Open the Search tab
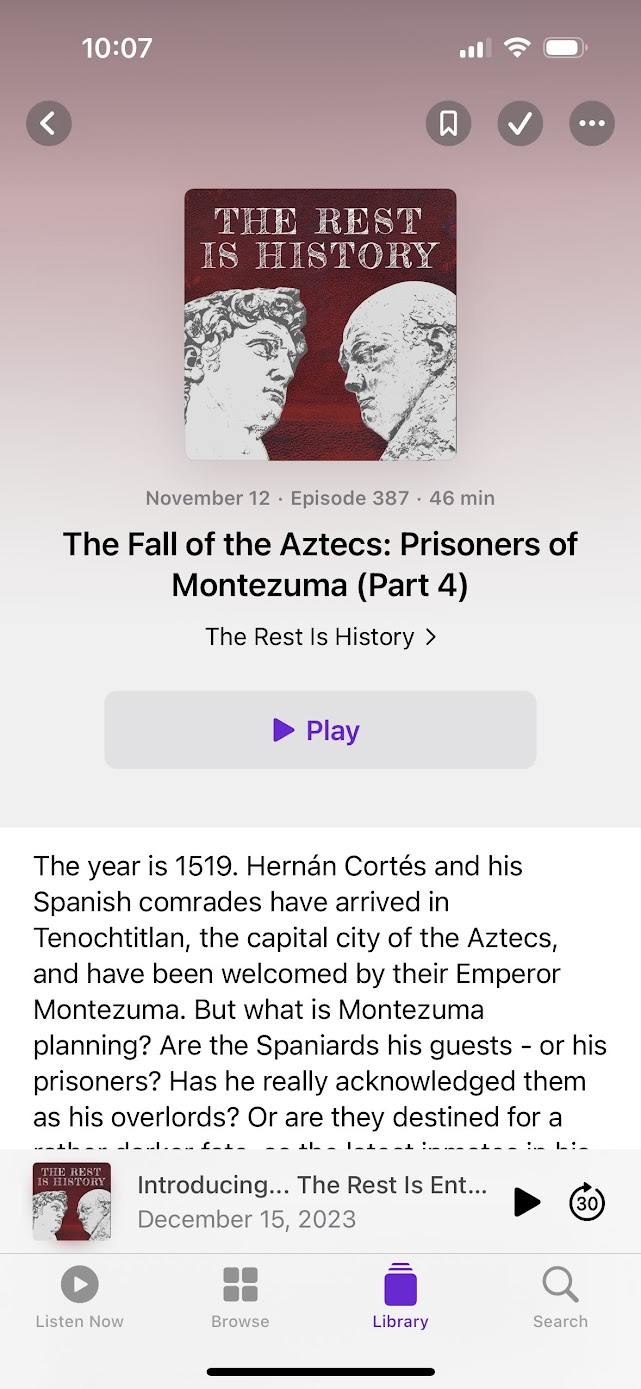The image size is (641, 1389). tap(560, 1298)
